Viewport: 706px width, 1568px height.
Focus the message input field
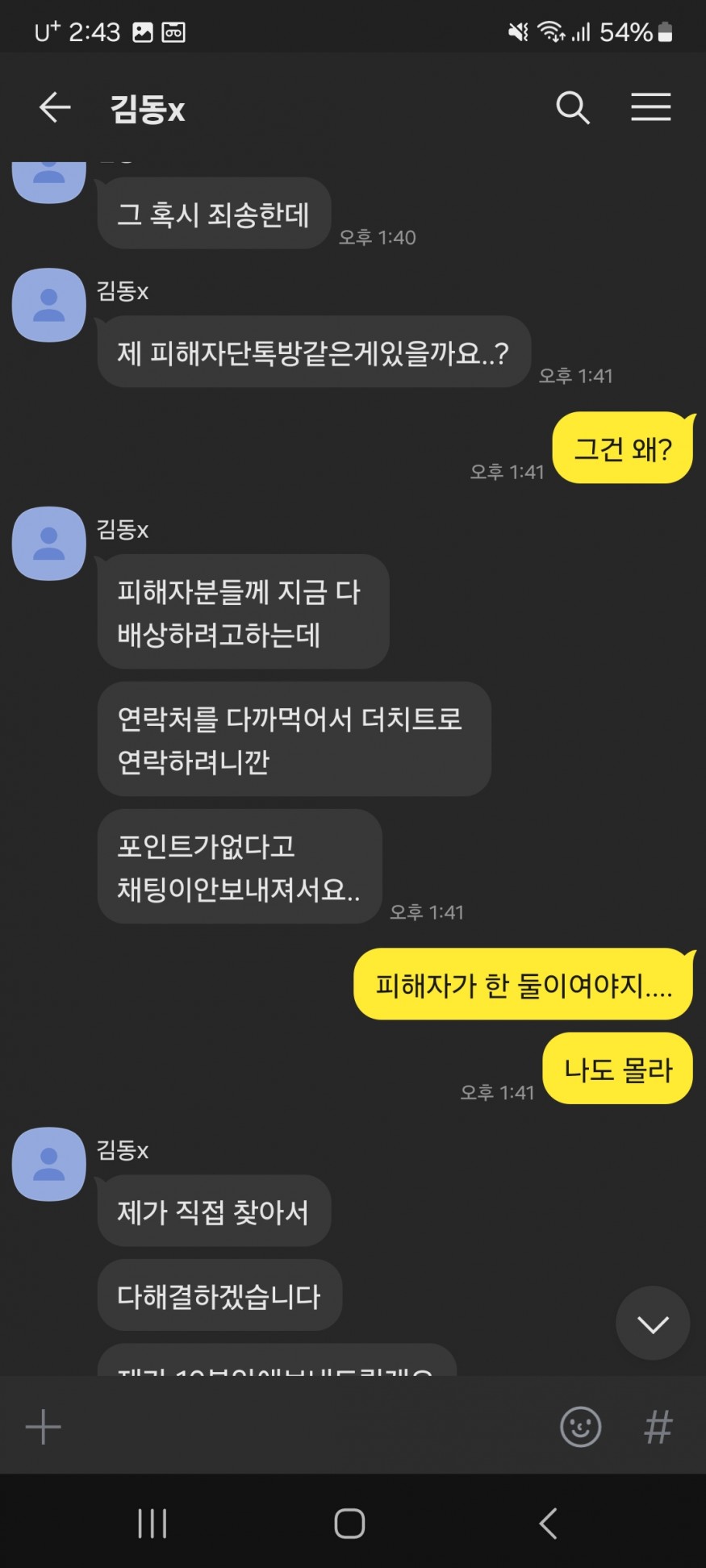307,1427
